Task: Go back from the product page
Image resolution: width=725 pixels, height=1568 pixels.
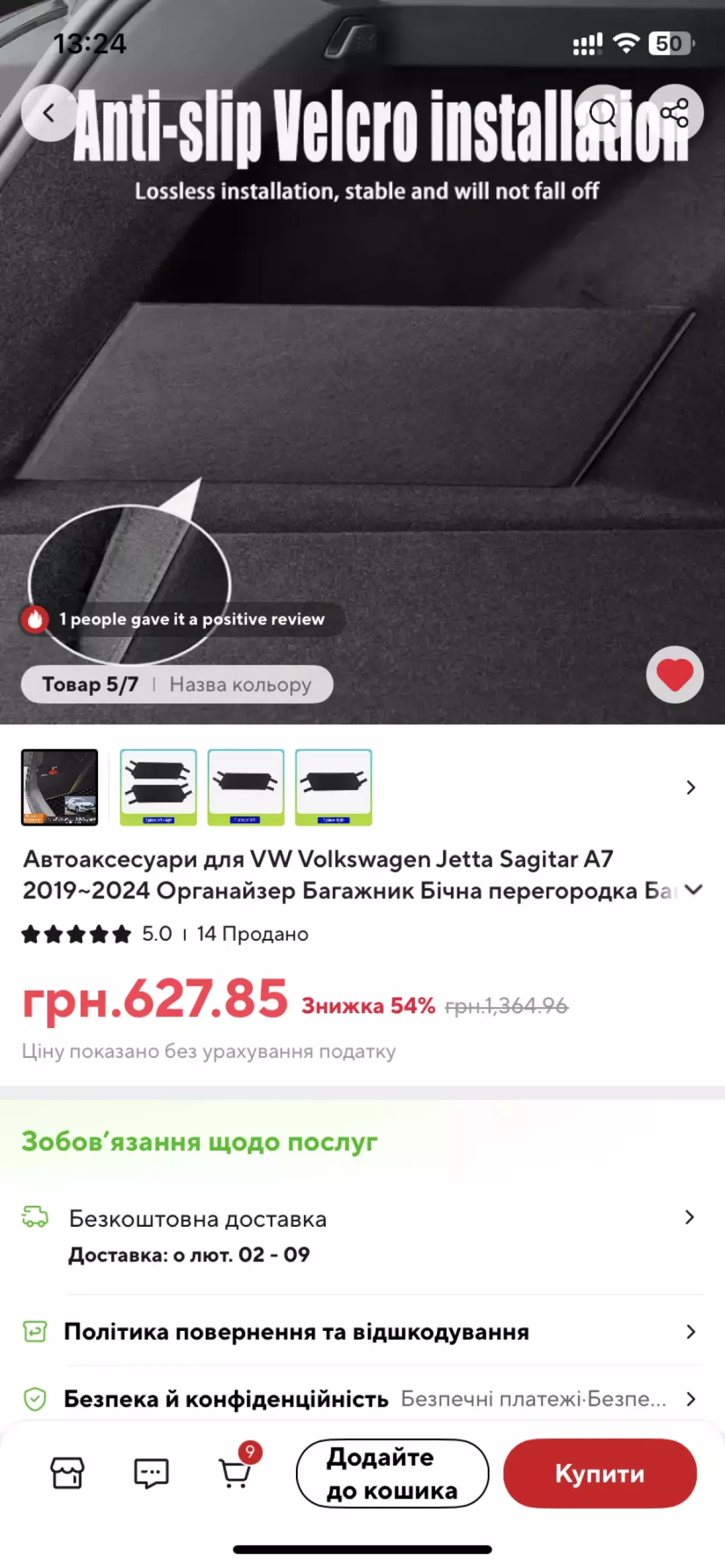Action: pos(49,113)
